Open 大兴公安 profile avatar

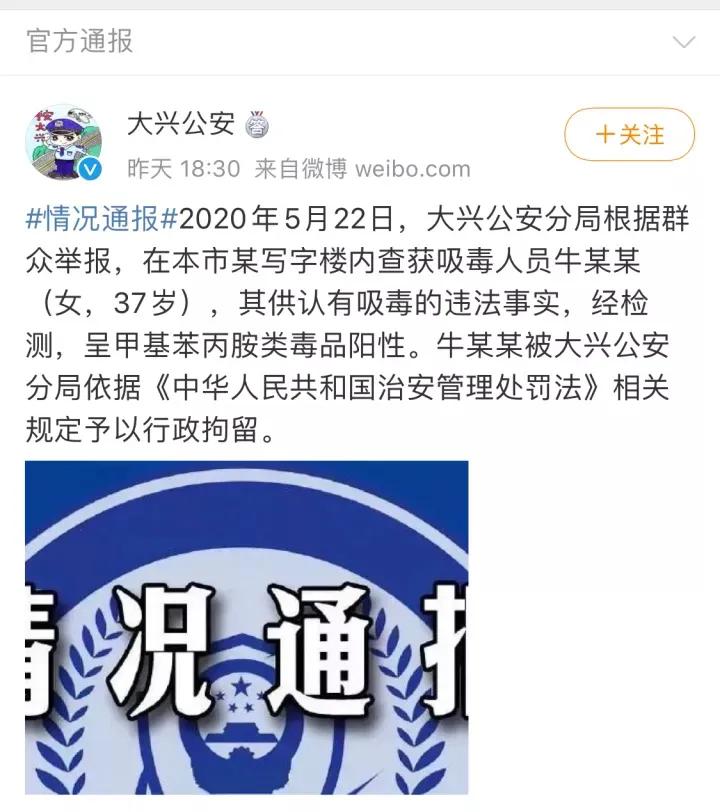point(64,143)
